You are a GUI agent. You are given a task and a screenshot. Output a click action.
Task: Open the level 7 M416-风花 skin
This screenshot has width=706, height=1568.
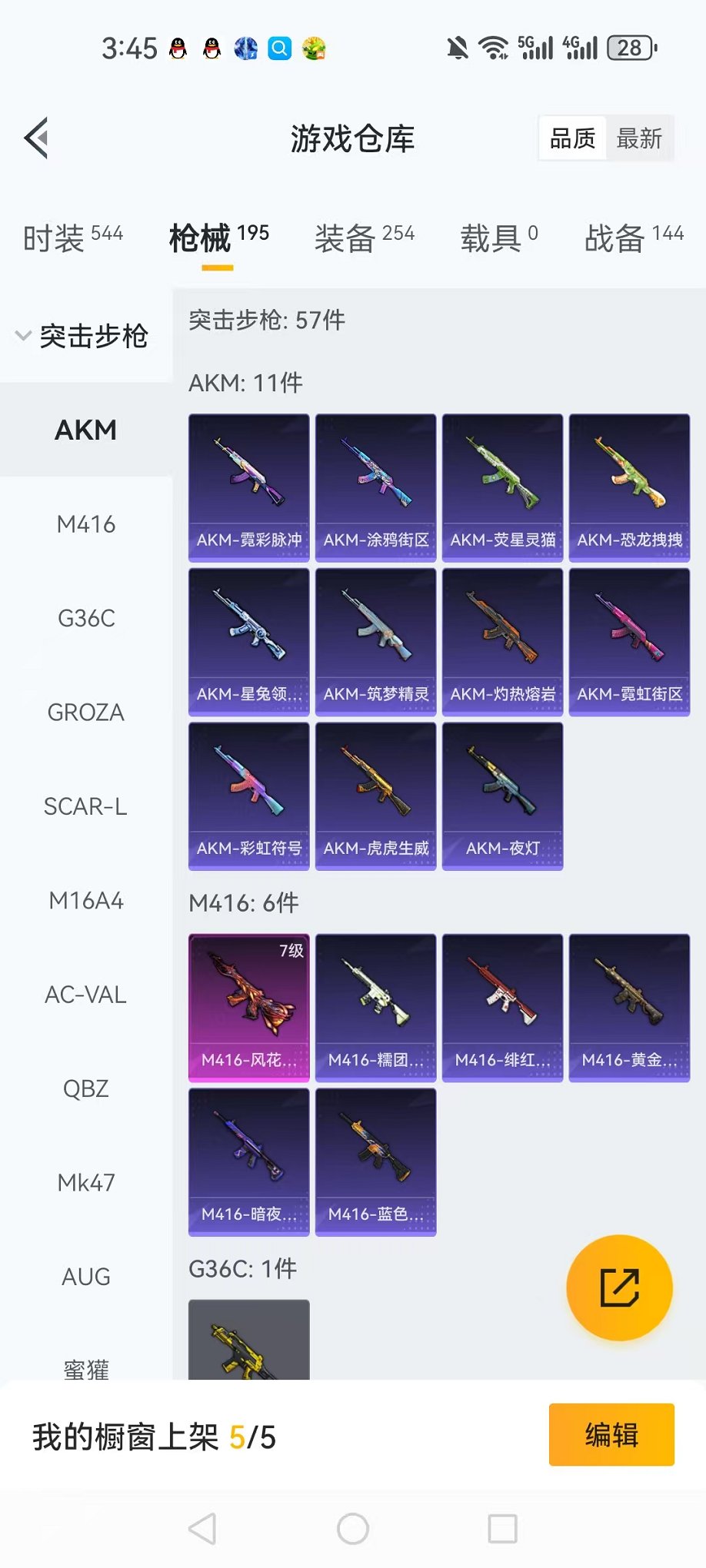(x=249, y=1008)
